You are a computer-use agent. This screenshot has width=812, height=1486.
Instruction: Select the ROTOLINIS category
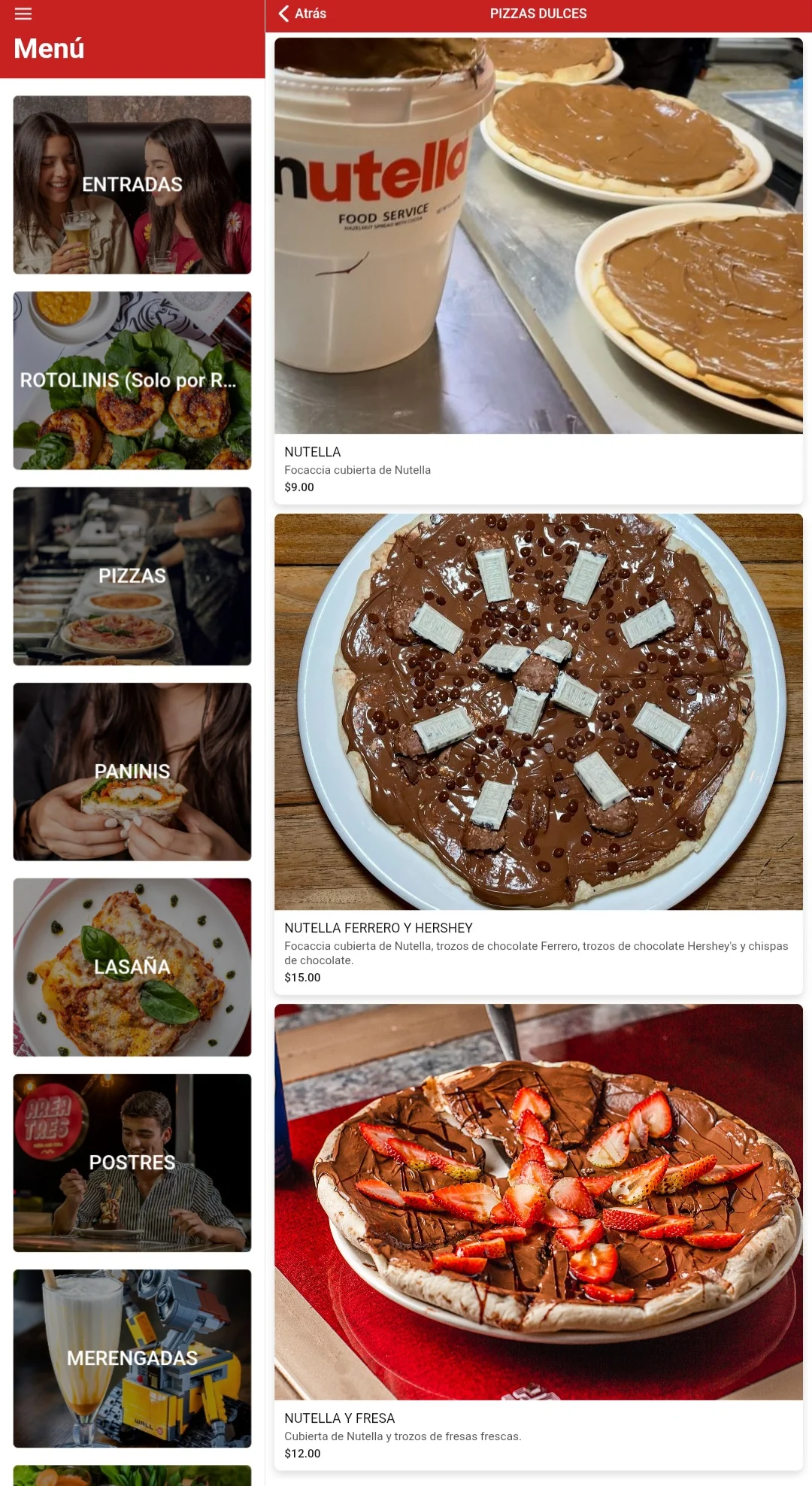(x=132, y=381)
